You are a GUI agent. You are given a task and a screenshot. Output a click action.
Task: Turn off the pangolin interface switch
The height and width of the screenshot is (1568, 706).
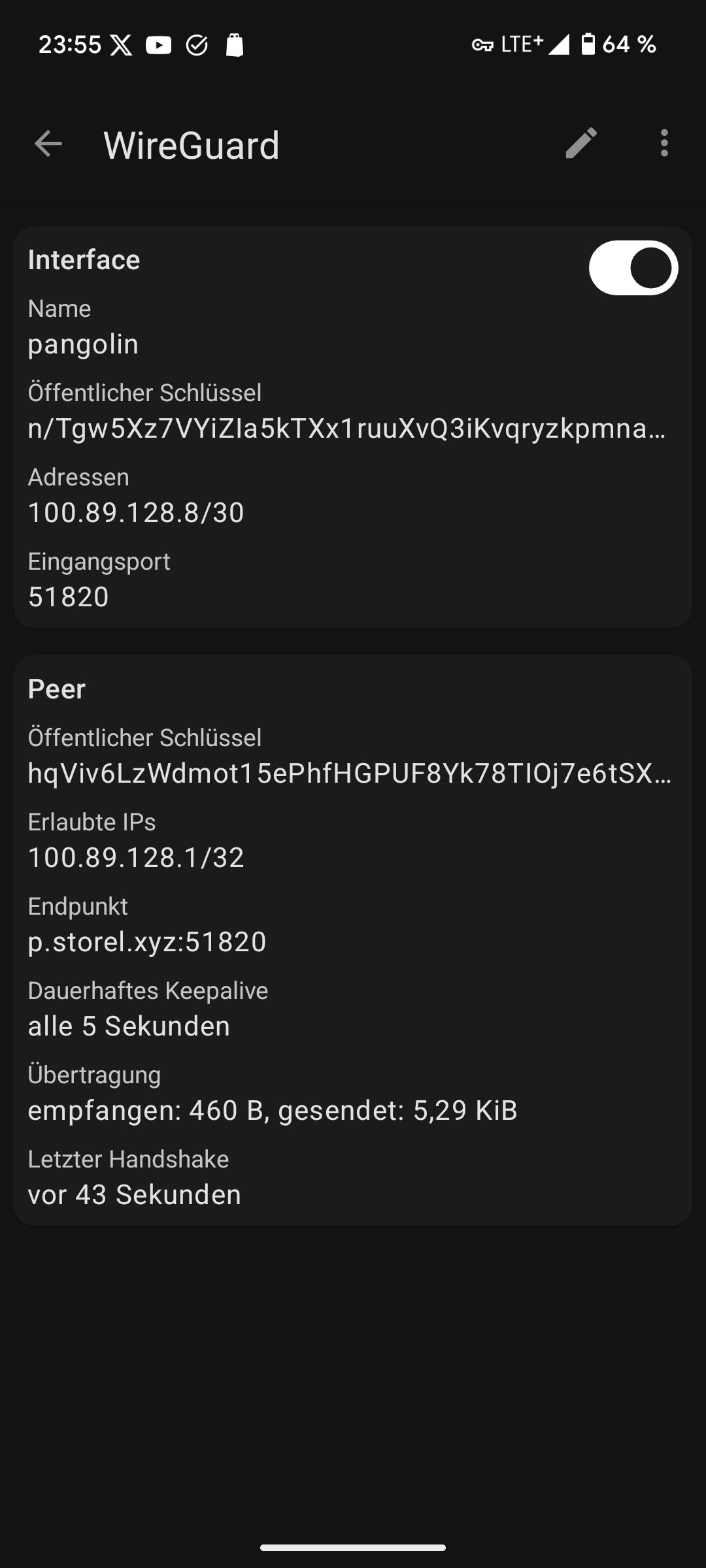[633, 268]
